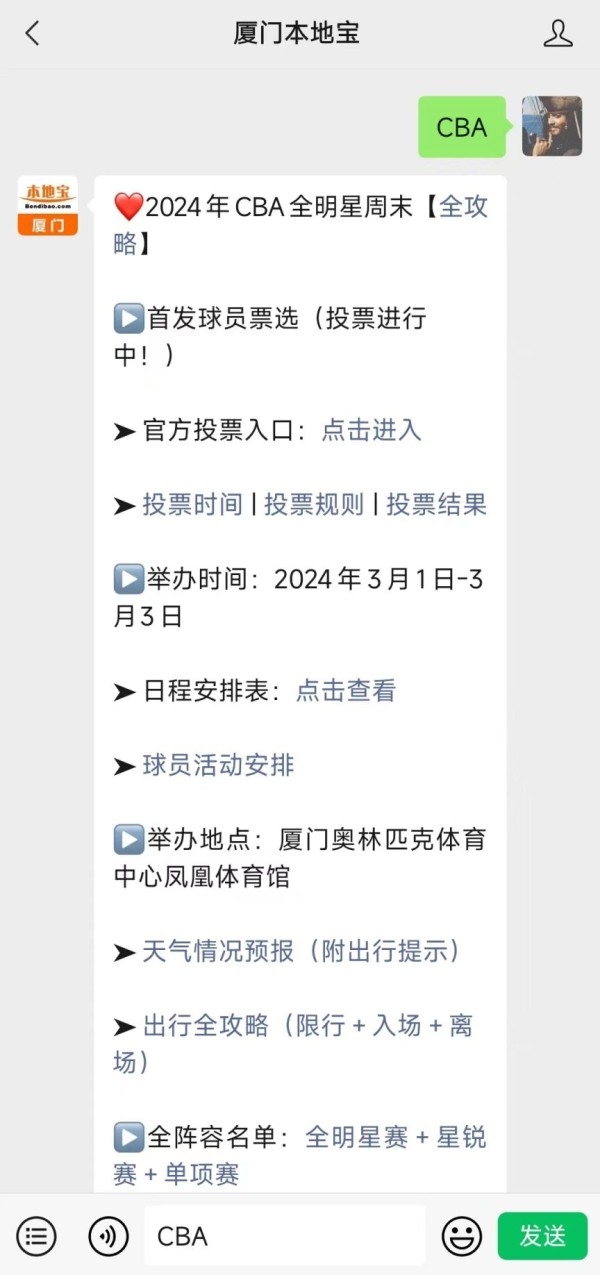This screenshot has height=1275, width=600.
Task: Open the 投票时间 link
Action: coord(192,505)
